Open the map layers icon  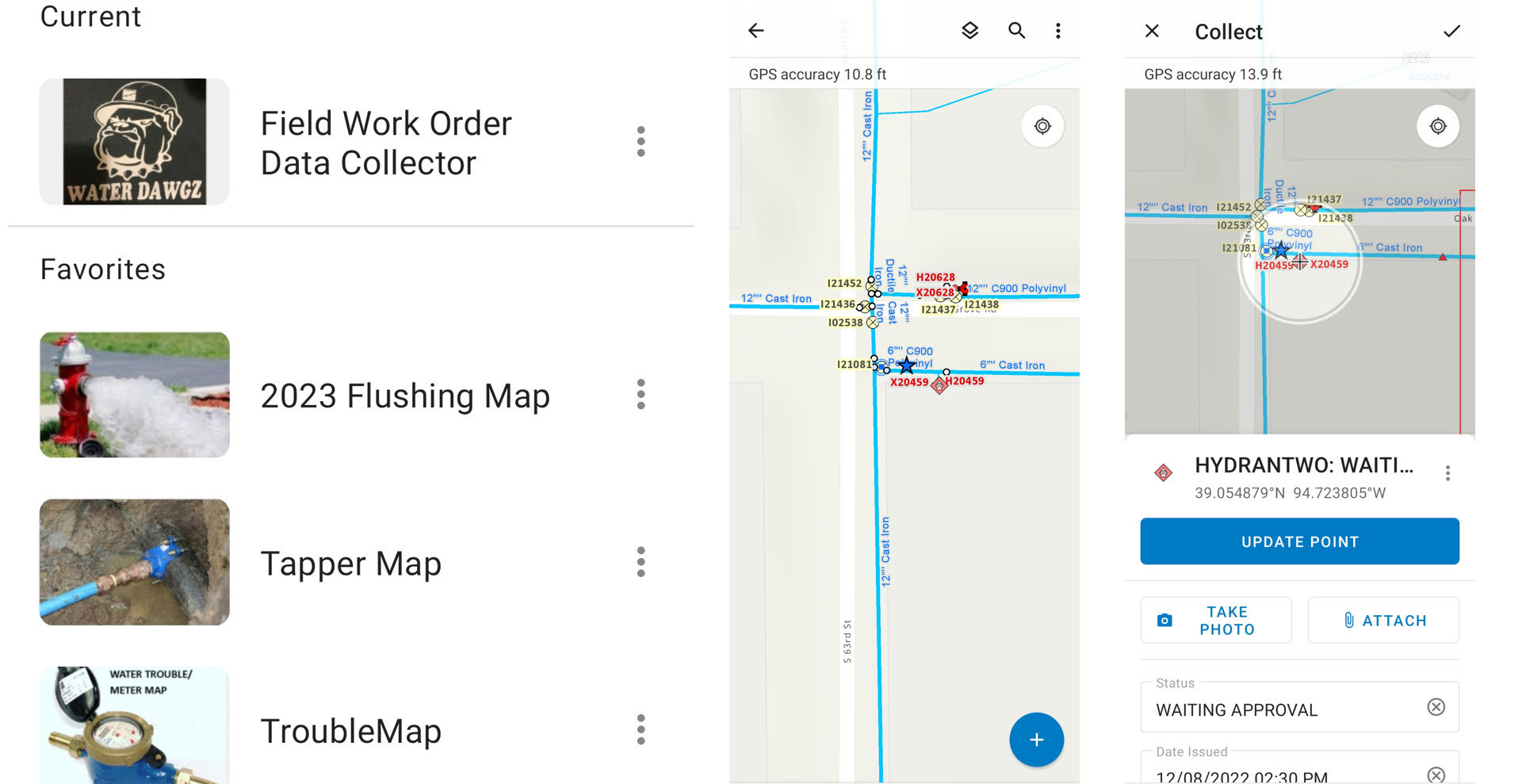pyautogui.click(x=970, y=31)
